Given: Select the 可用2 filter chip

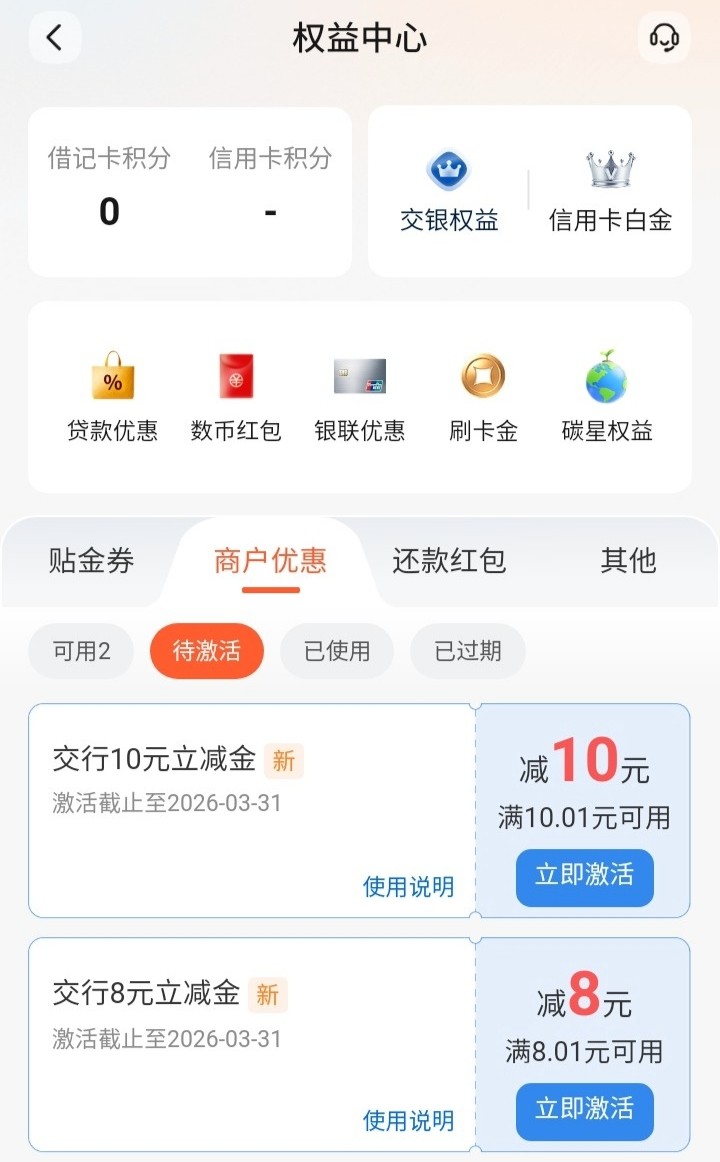Looking at the screenshot, I should (x=81, y=652).
